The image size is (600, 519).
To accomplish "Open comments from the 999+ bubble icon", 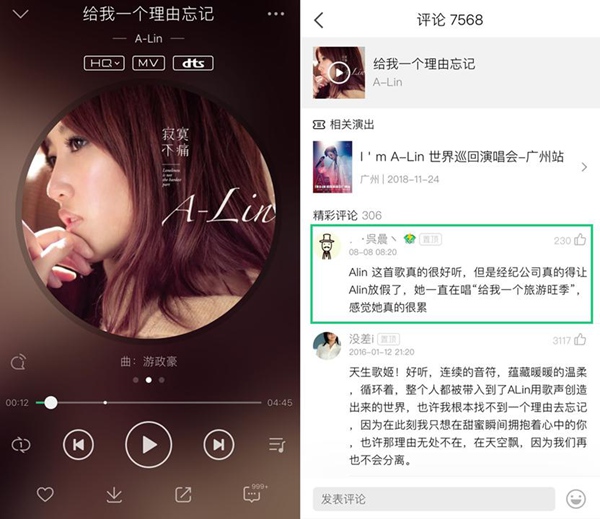I will pyautogui.click(x=253, y=494).
